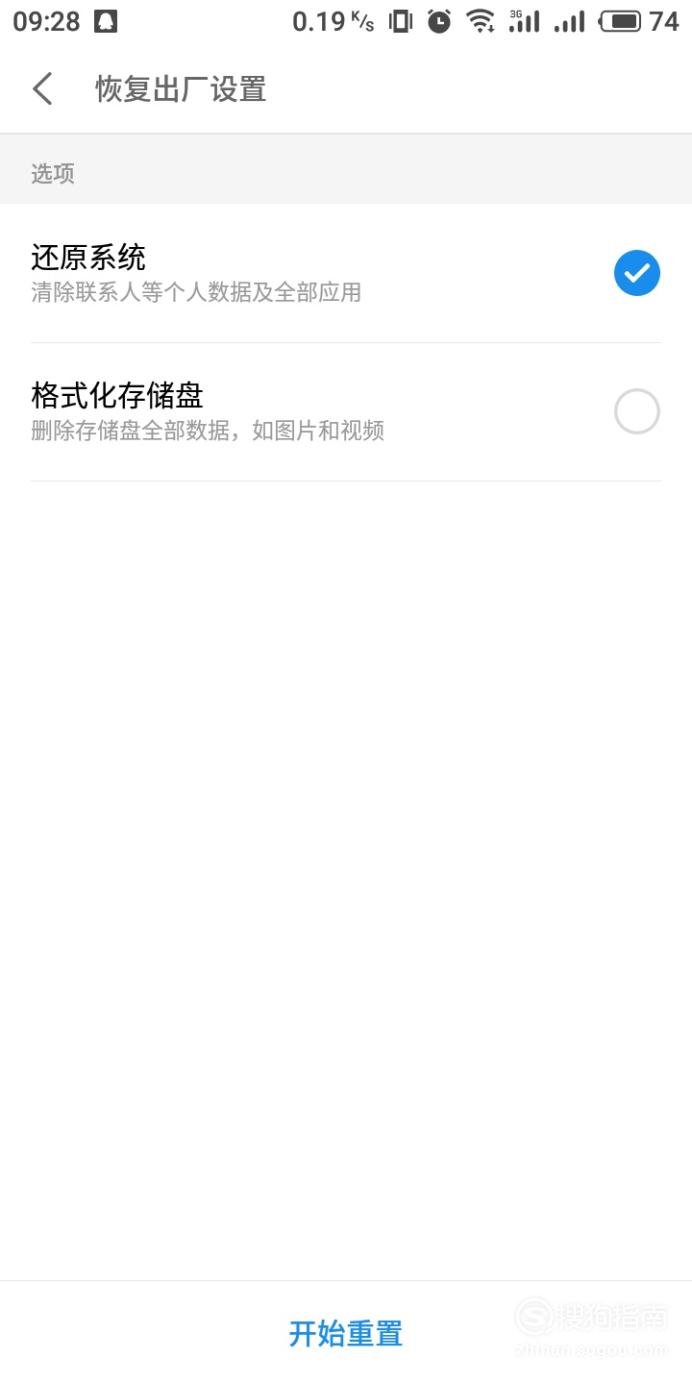Tap 开始重置 to start reset

[346, 1333]
